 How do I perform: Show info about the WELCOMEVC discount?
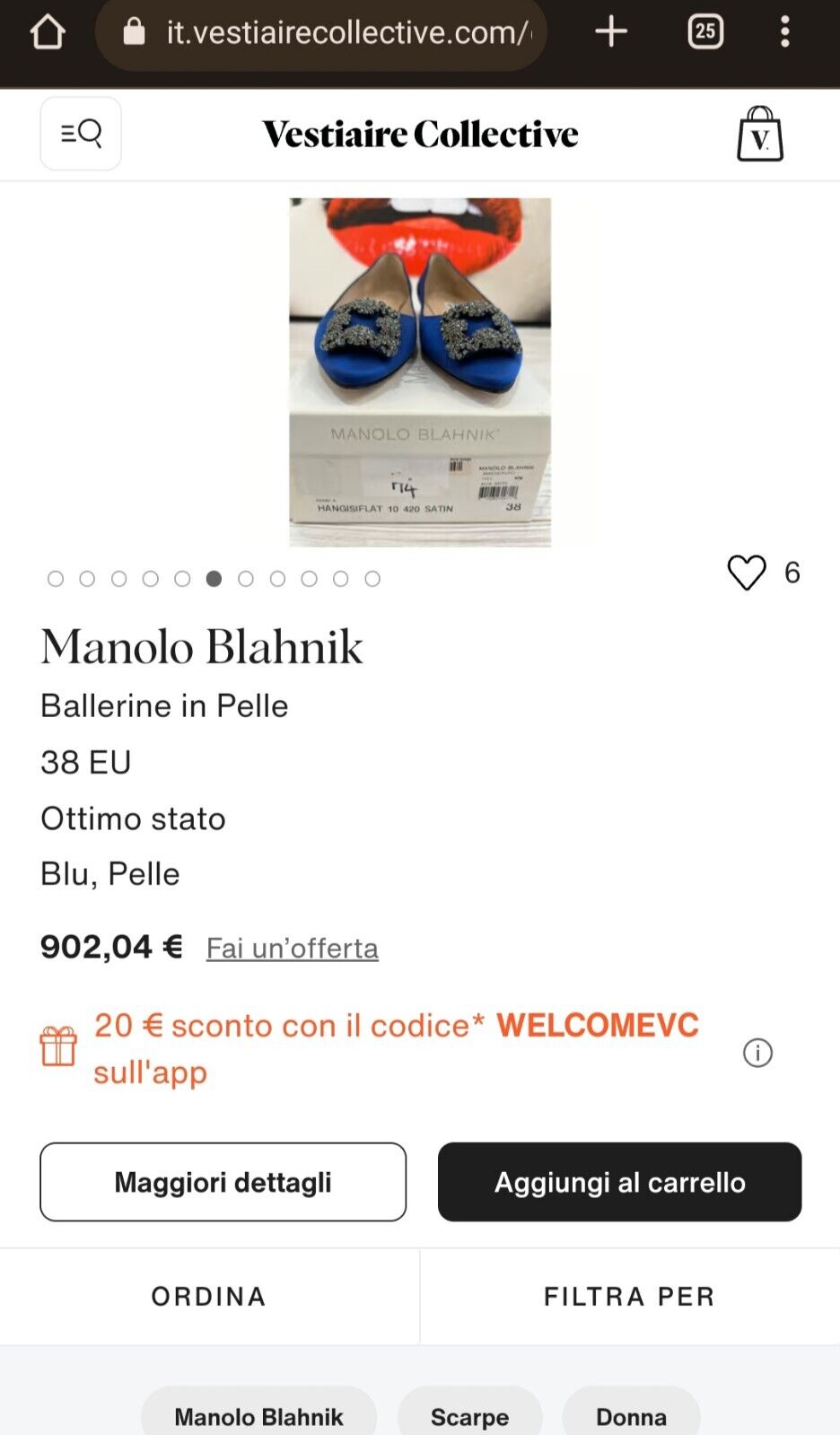point(757,1053)
